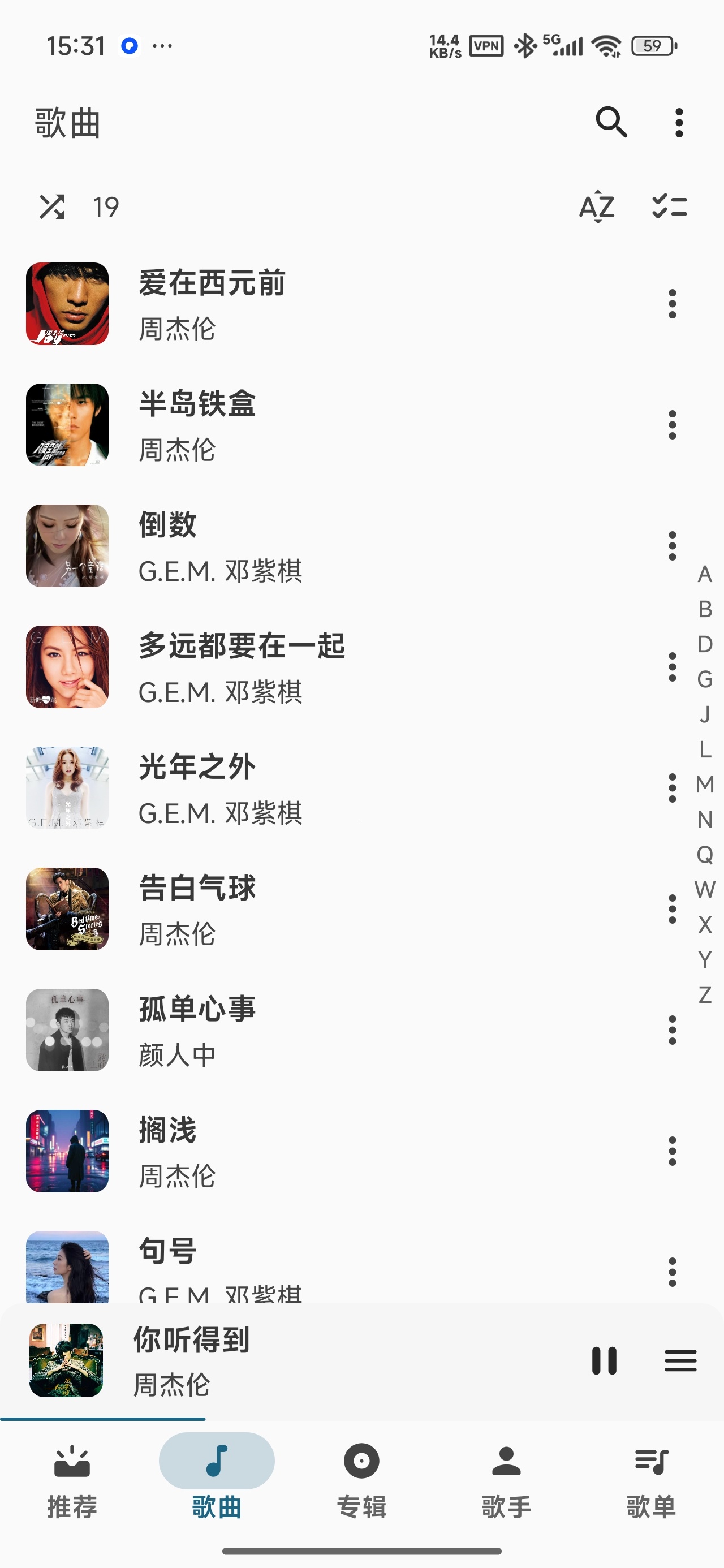Switch to the 专辑 tab
The height and width of the screenshot is (1568, 724).
361,1480
